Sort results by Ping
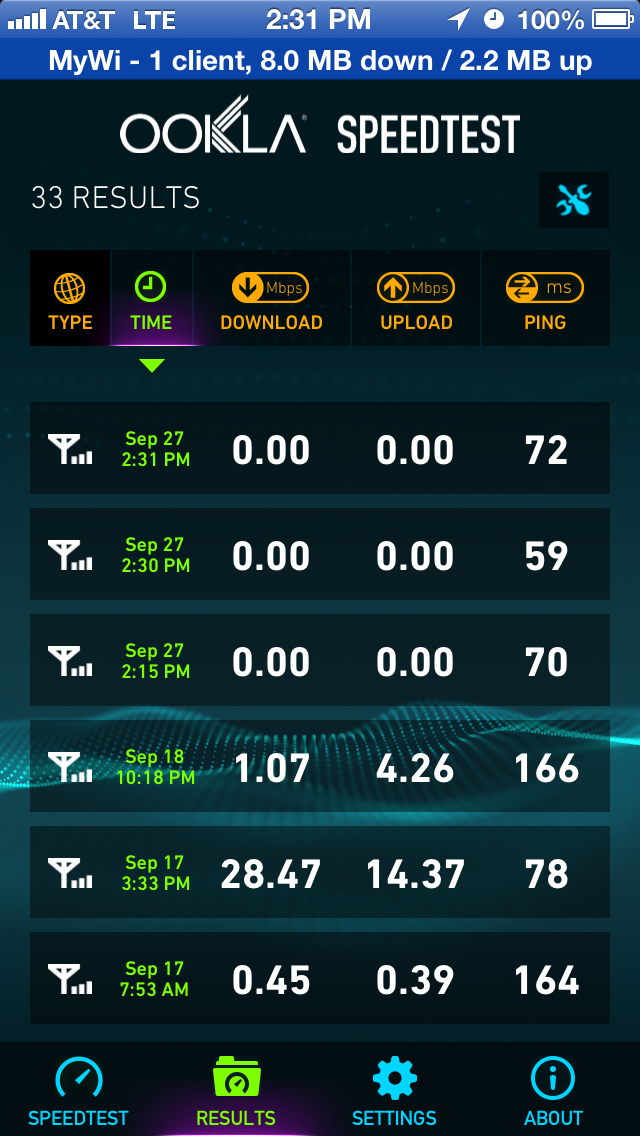Screen dimensions: 640x1136 coord(545,300)
